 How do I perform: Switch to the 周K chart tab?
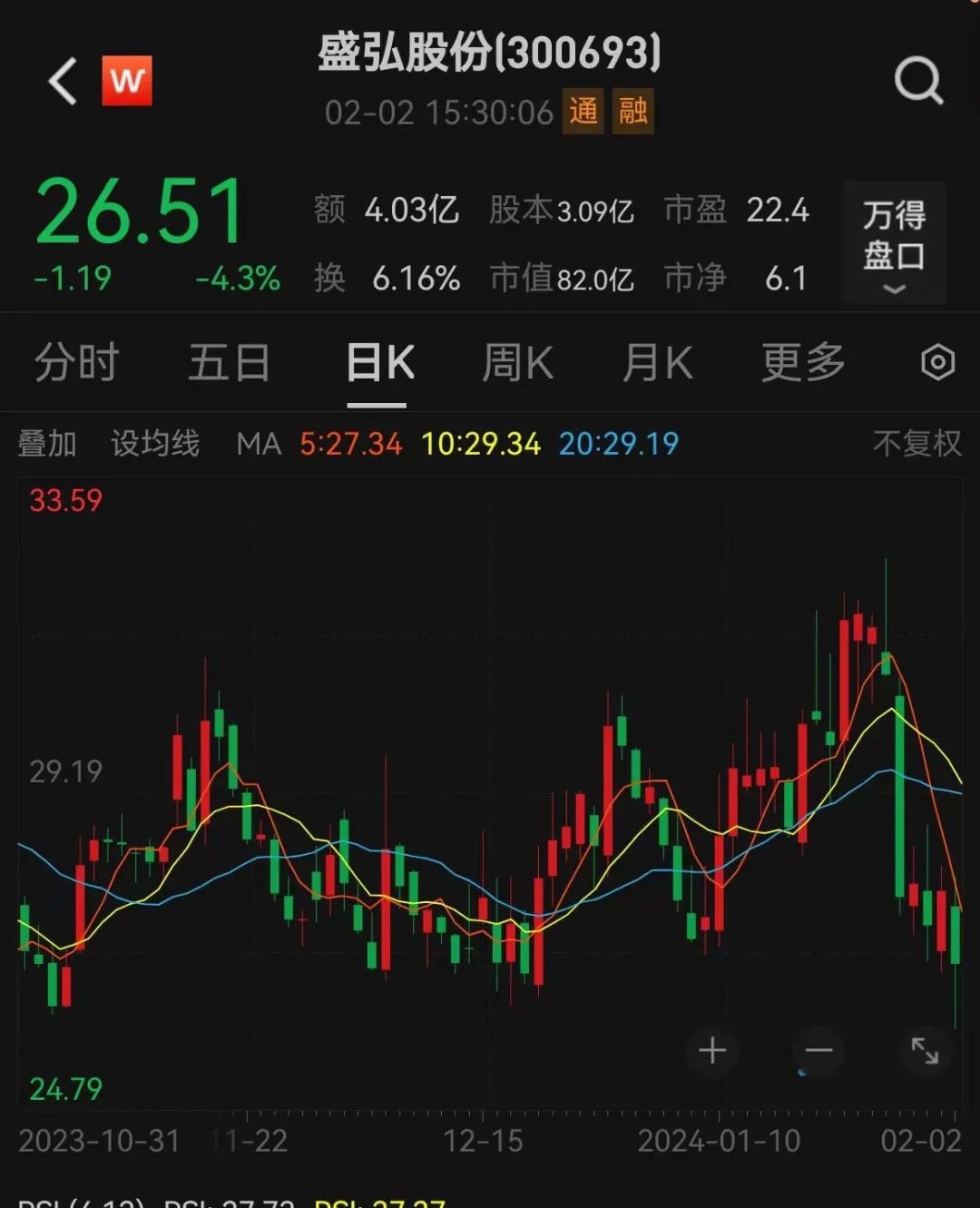coord(517,363)
